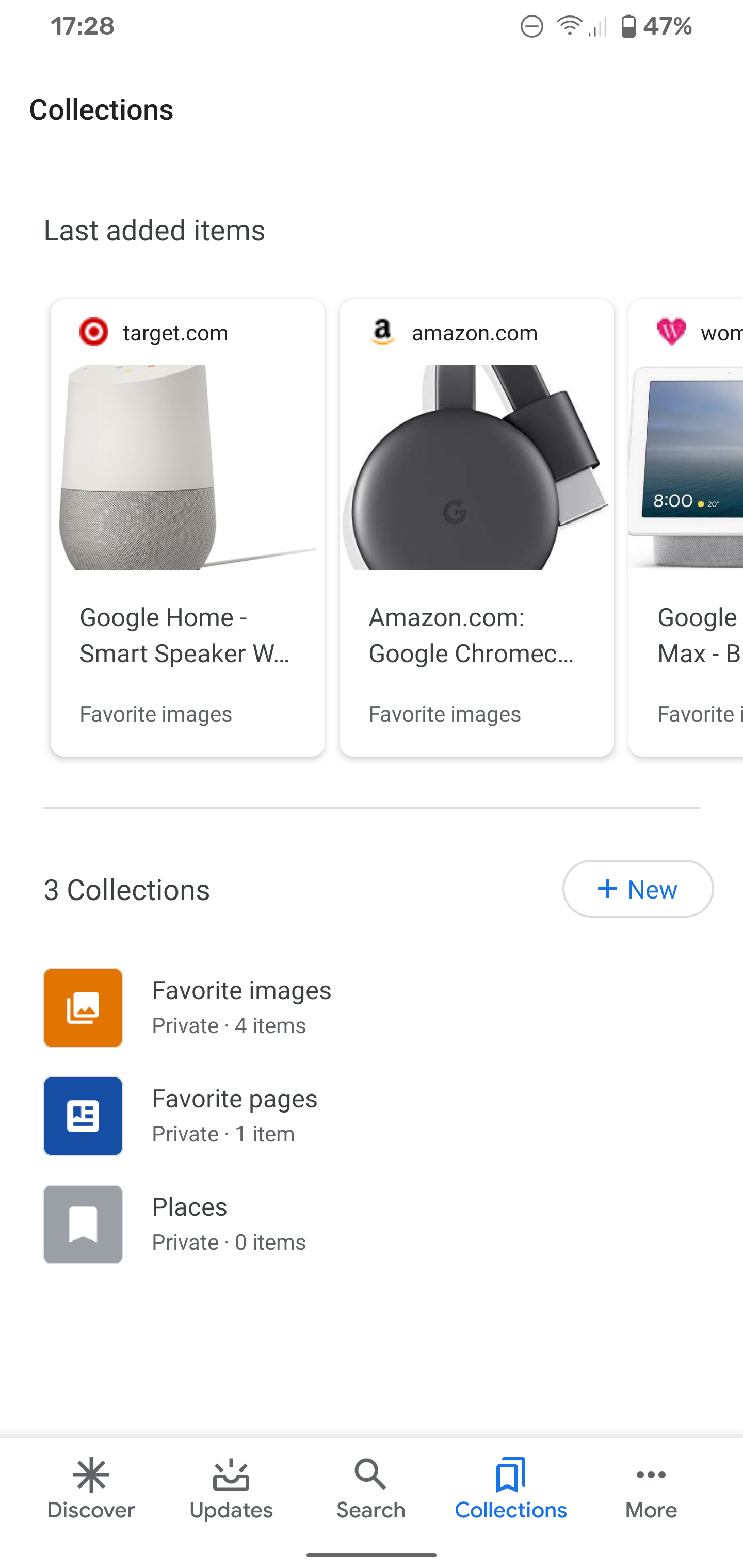This screenshot has height=1568, width=743.
Task: Select the gray Places bookmark icon
Action: click(x=83, y=1224)
